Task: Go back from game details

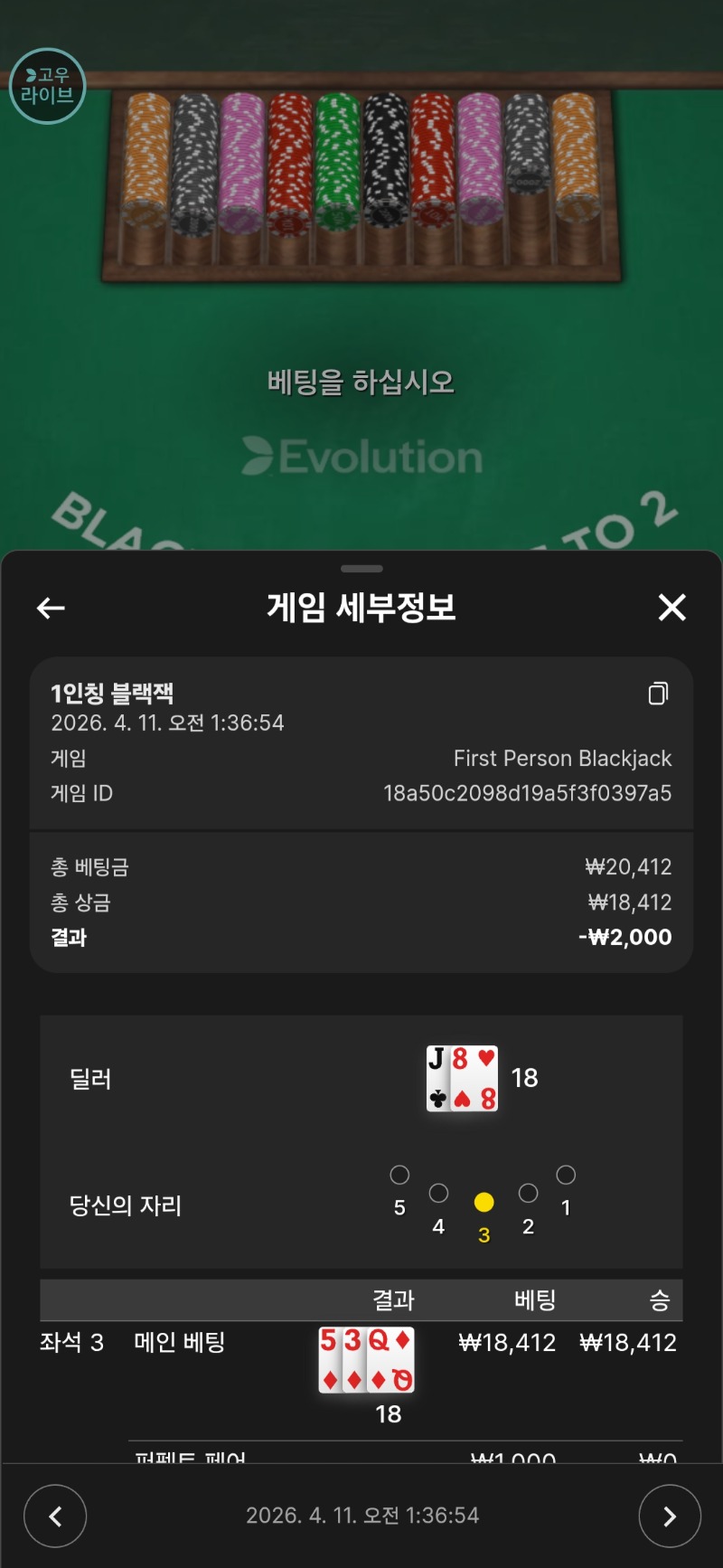Action: [x=51, y=609]
